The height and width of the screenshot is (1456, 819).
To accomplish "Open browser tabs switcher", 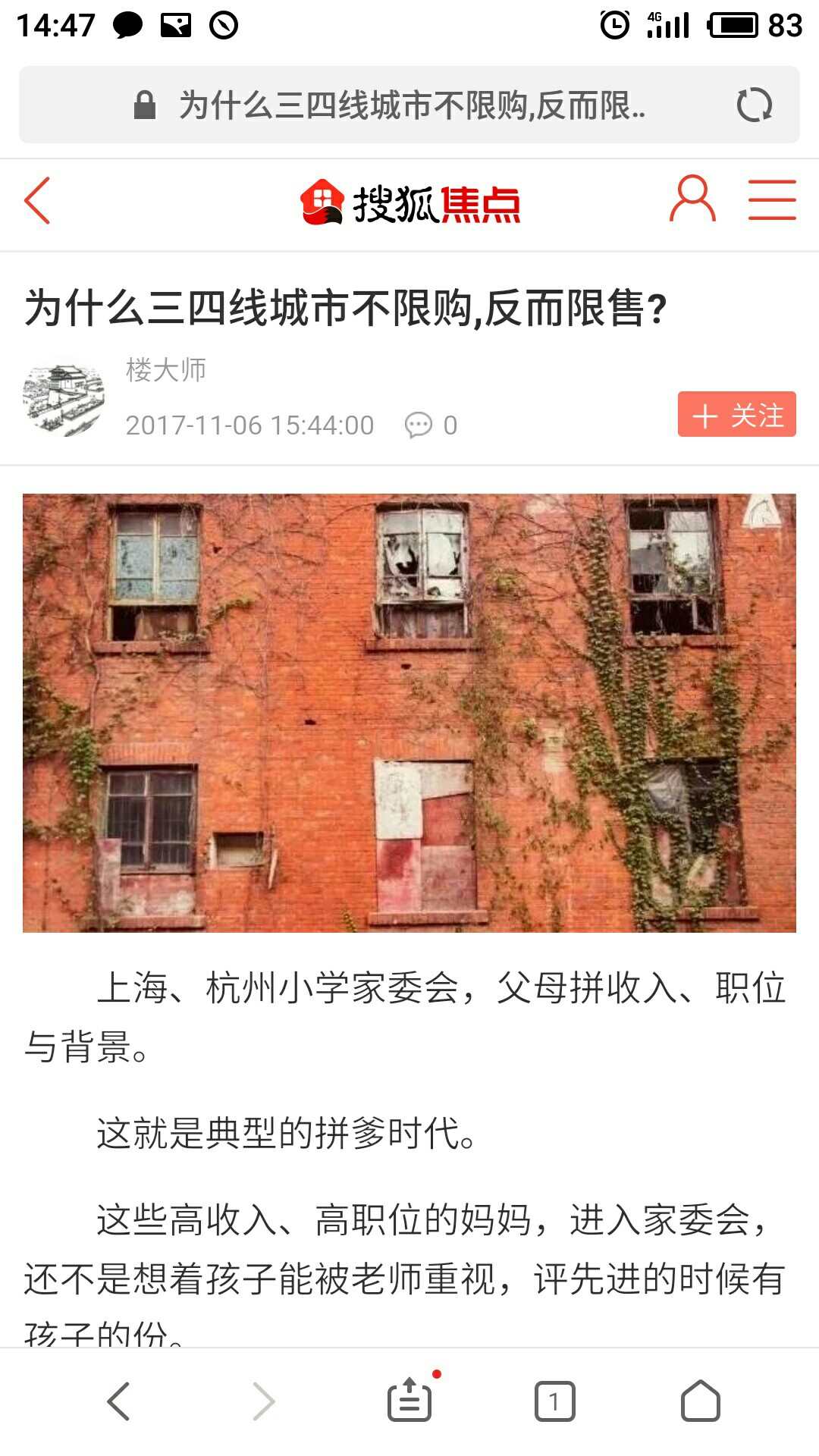I will [x=554, y=1401].
